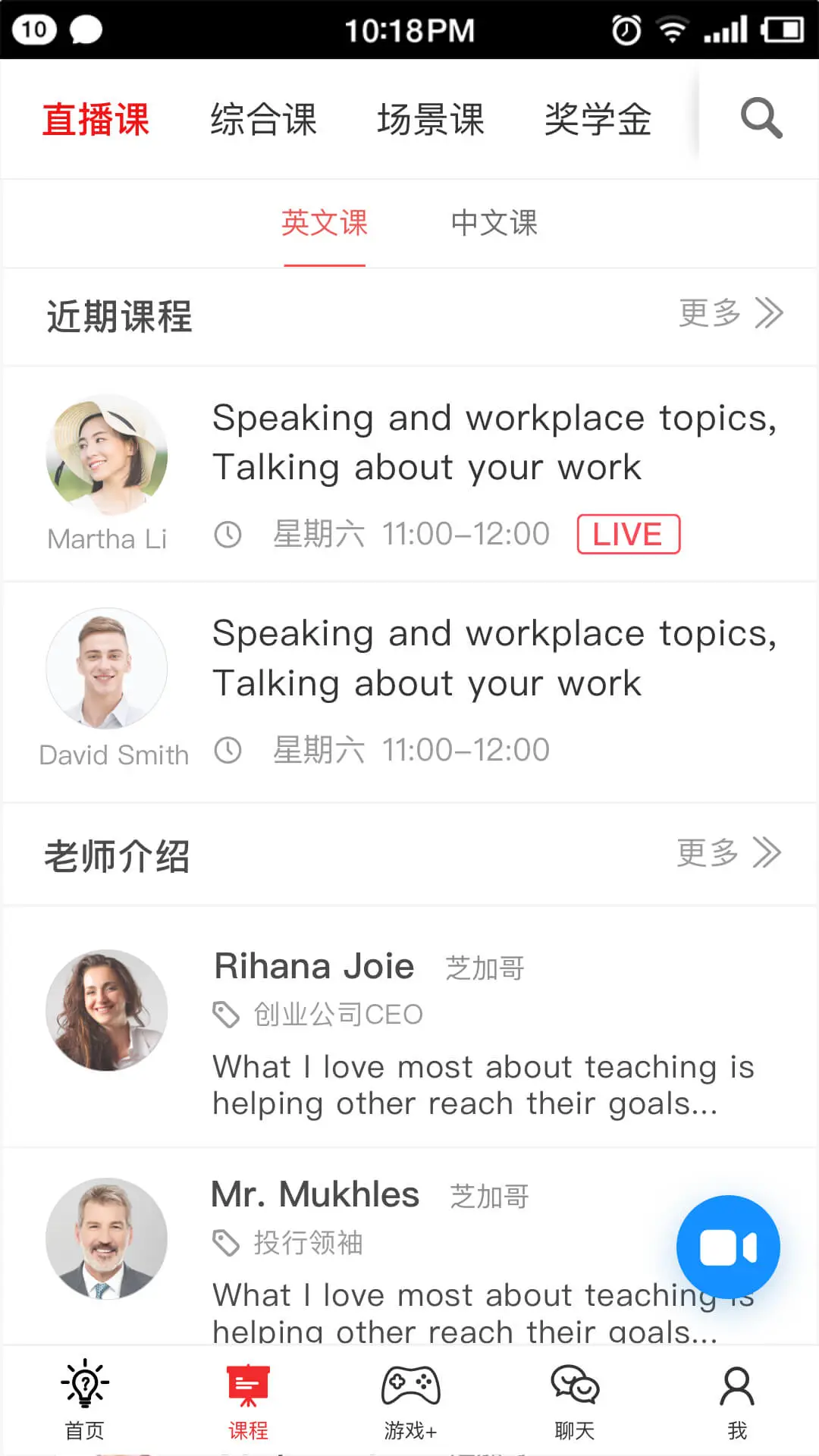Tap the LIVE badge on Martha Li's class

click(629, 533)
